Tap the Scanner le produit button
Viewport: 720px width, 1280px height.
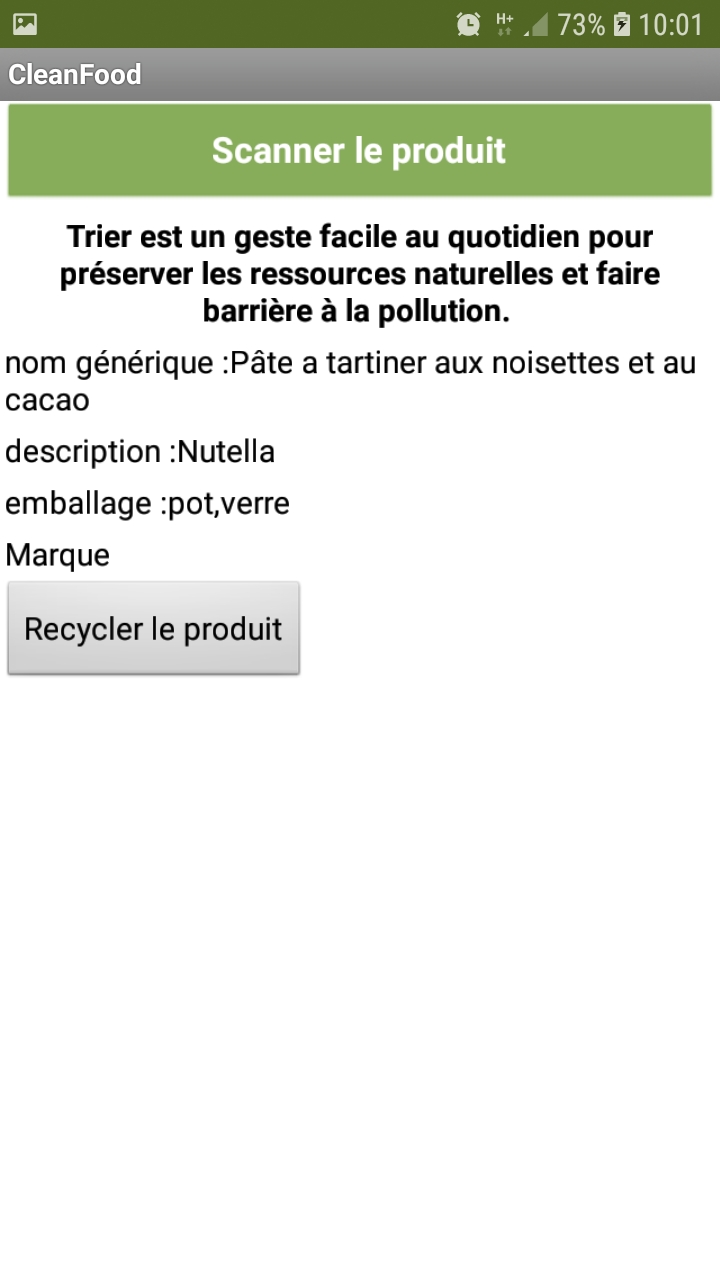tap(360, 151)
